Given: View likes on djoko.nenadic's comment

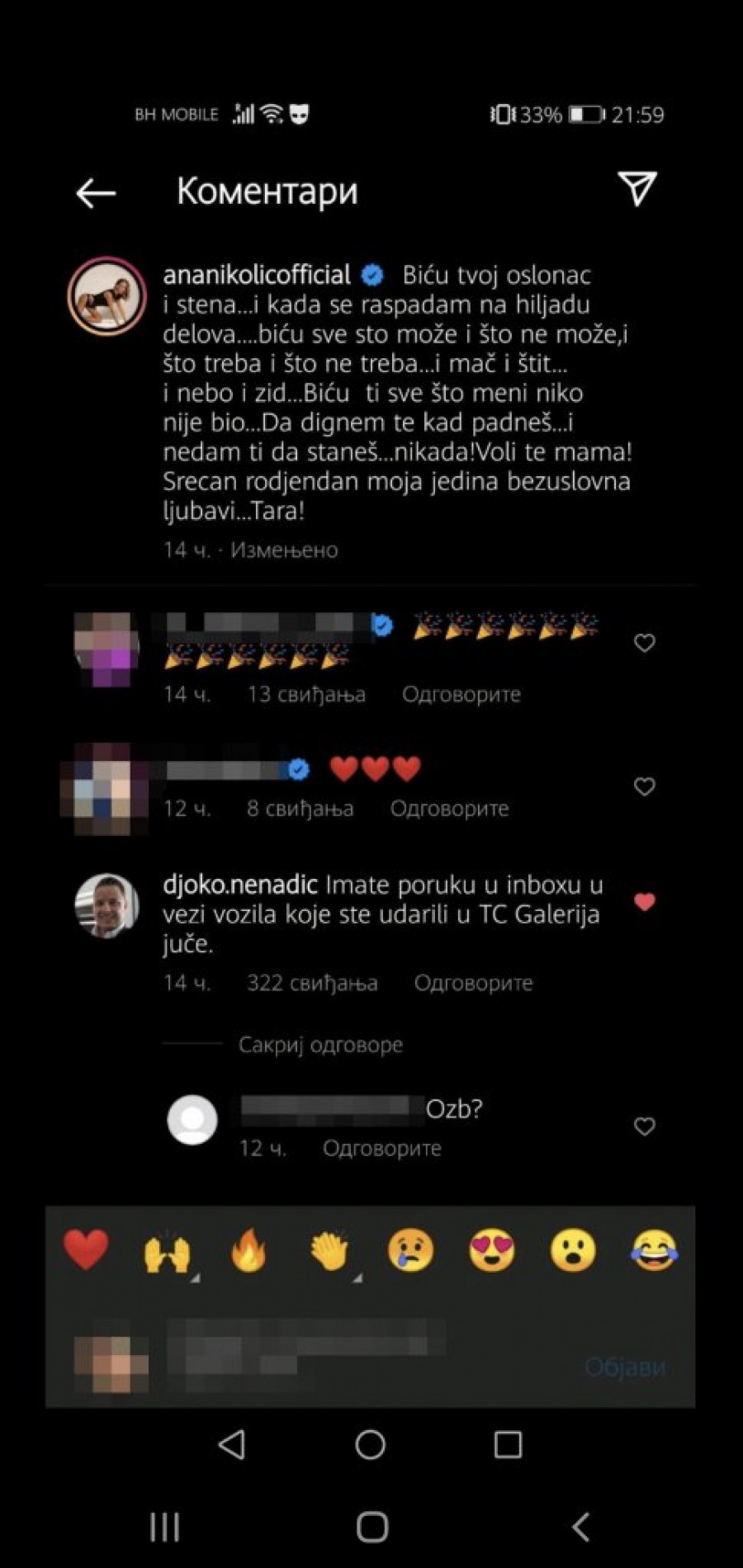Looking at the screenshot, I should 312,983.
